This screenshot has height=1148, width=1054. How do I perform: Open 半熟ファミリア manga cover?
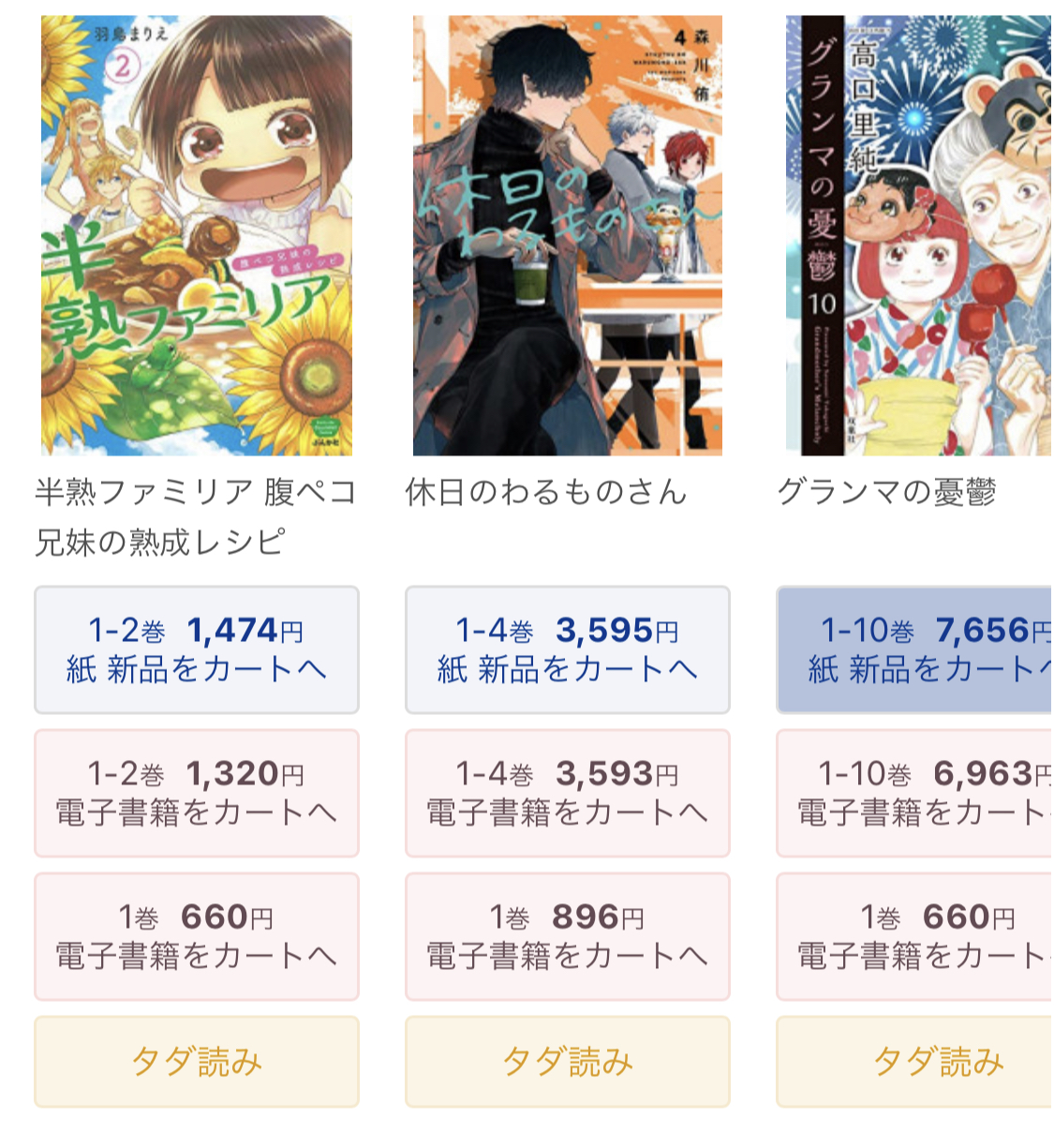[x=196, y=234]
